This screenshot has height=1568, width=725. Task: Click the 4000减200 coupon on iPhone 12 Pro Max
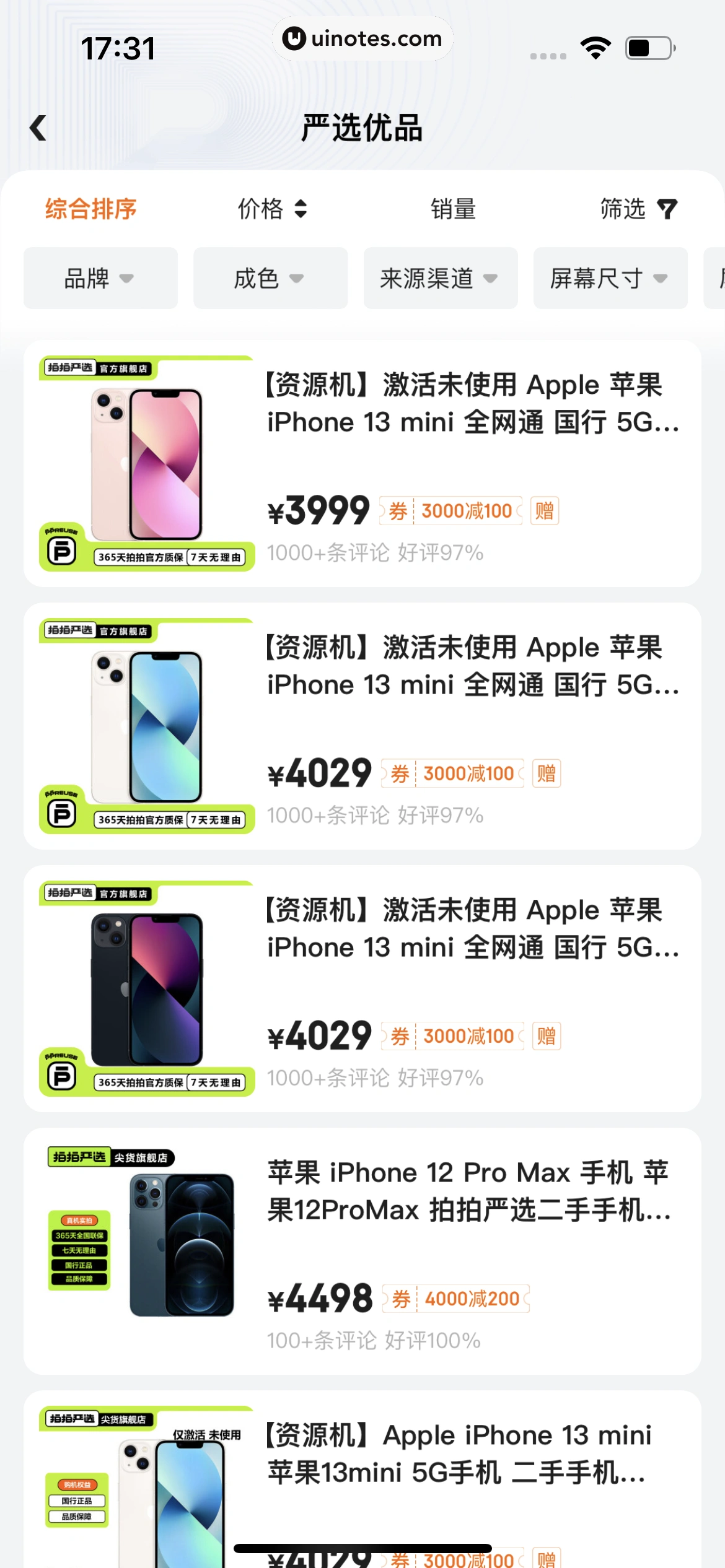pos(471,1297)
